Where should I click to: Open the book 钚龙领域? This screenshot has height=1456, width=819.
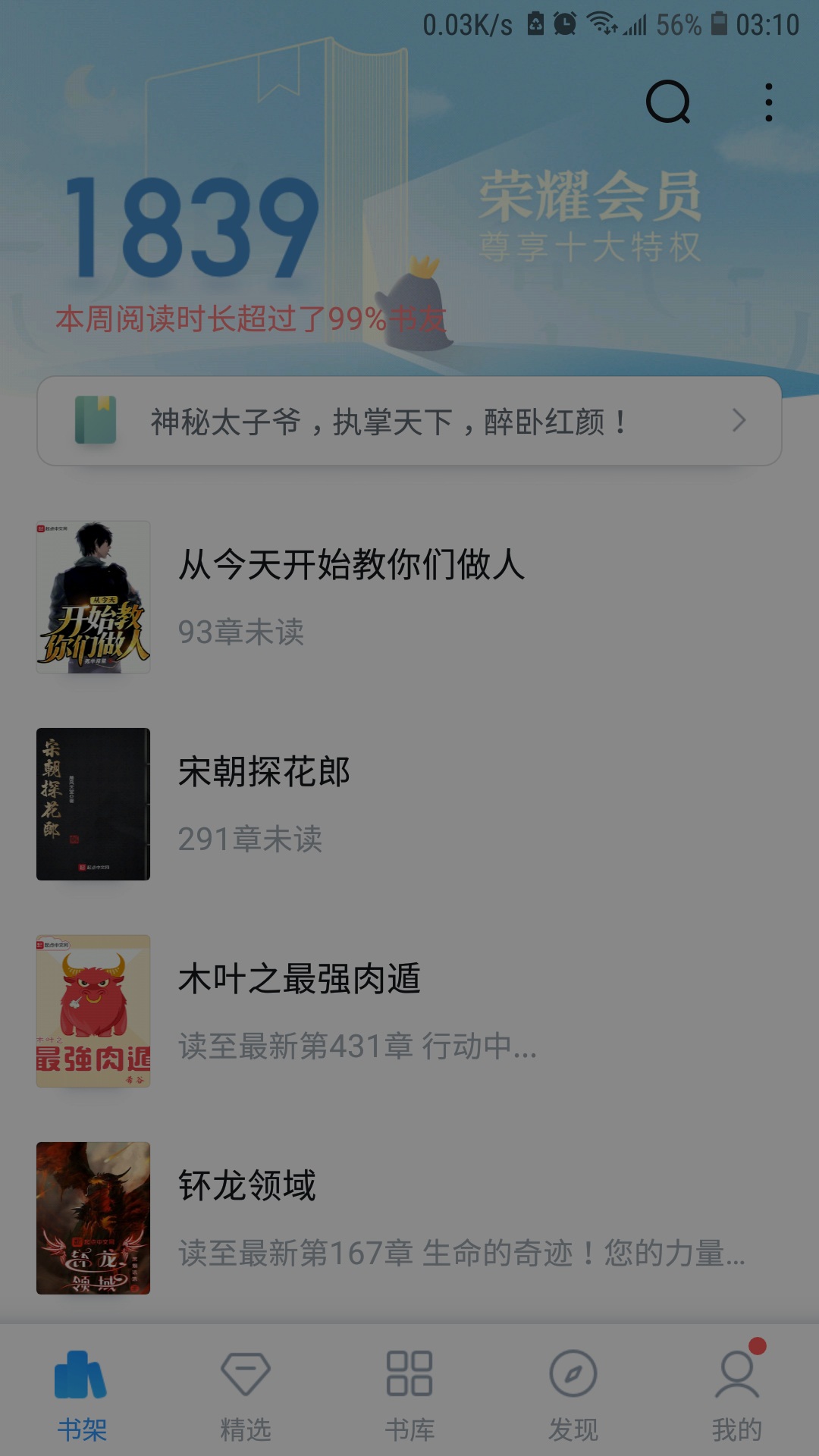click(x=409, y=1218)
